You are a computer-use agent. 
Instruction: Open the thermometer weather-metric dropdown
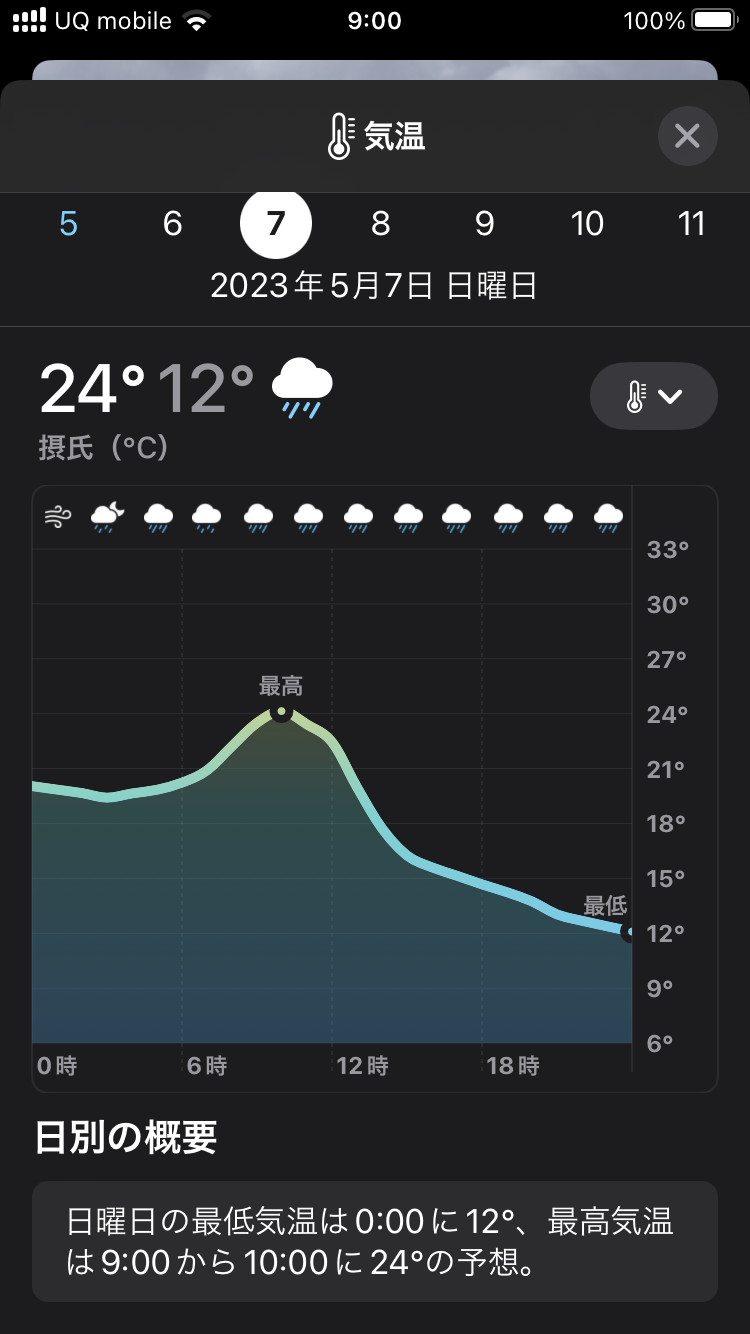click(x=653, y=396)
